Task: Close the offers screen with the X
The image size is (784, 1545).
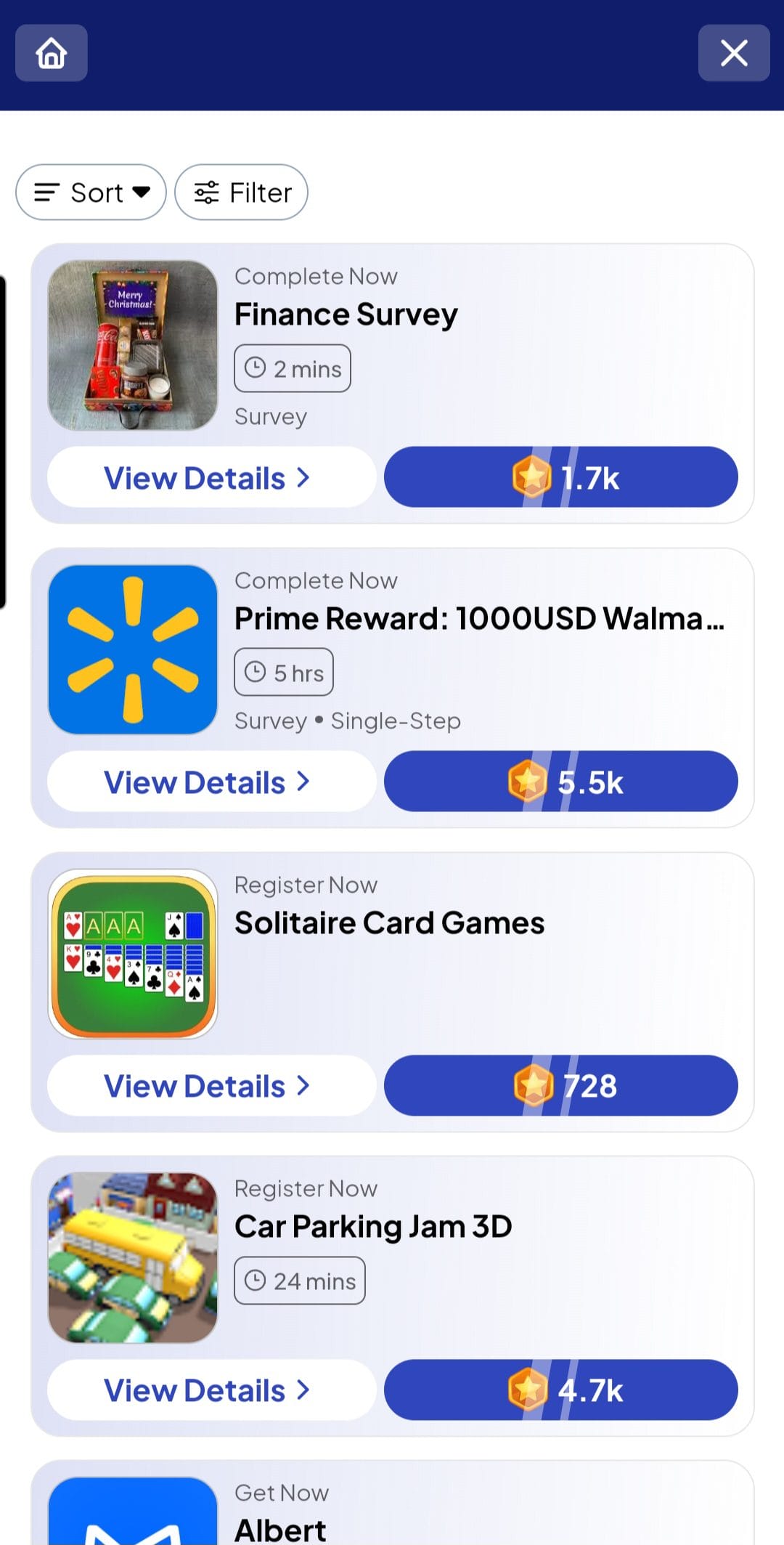Action: 733,53
